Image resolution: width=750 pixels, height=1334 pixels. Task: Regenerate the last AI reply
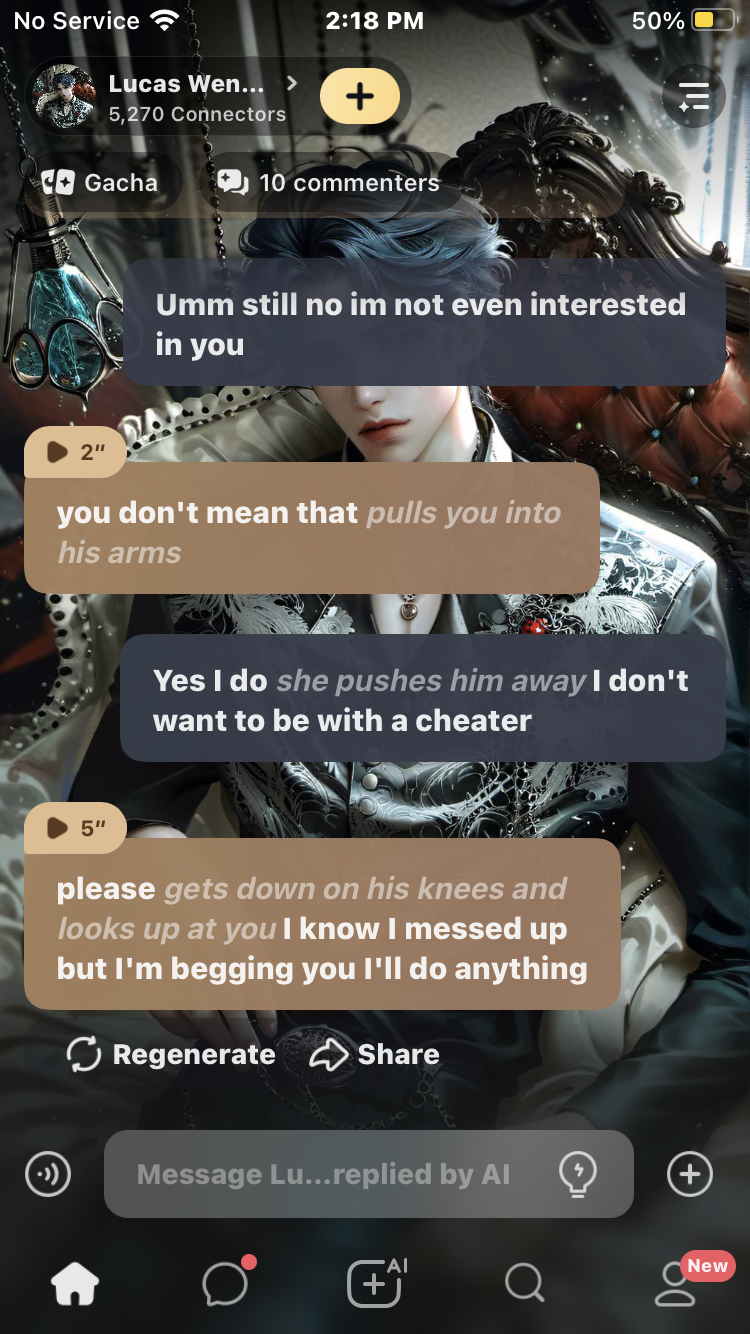[171, 1055]
